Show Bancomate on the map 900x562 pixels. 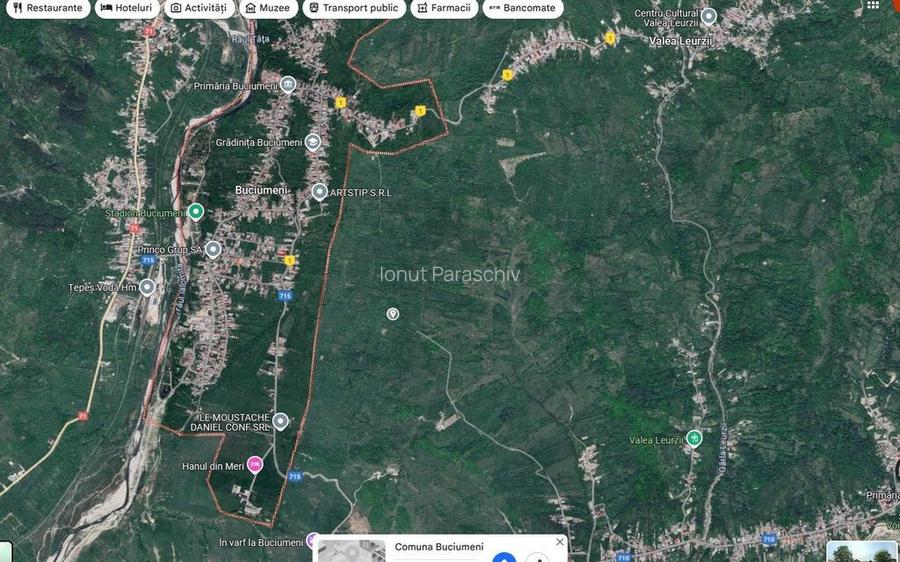(x=521, y=8)
